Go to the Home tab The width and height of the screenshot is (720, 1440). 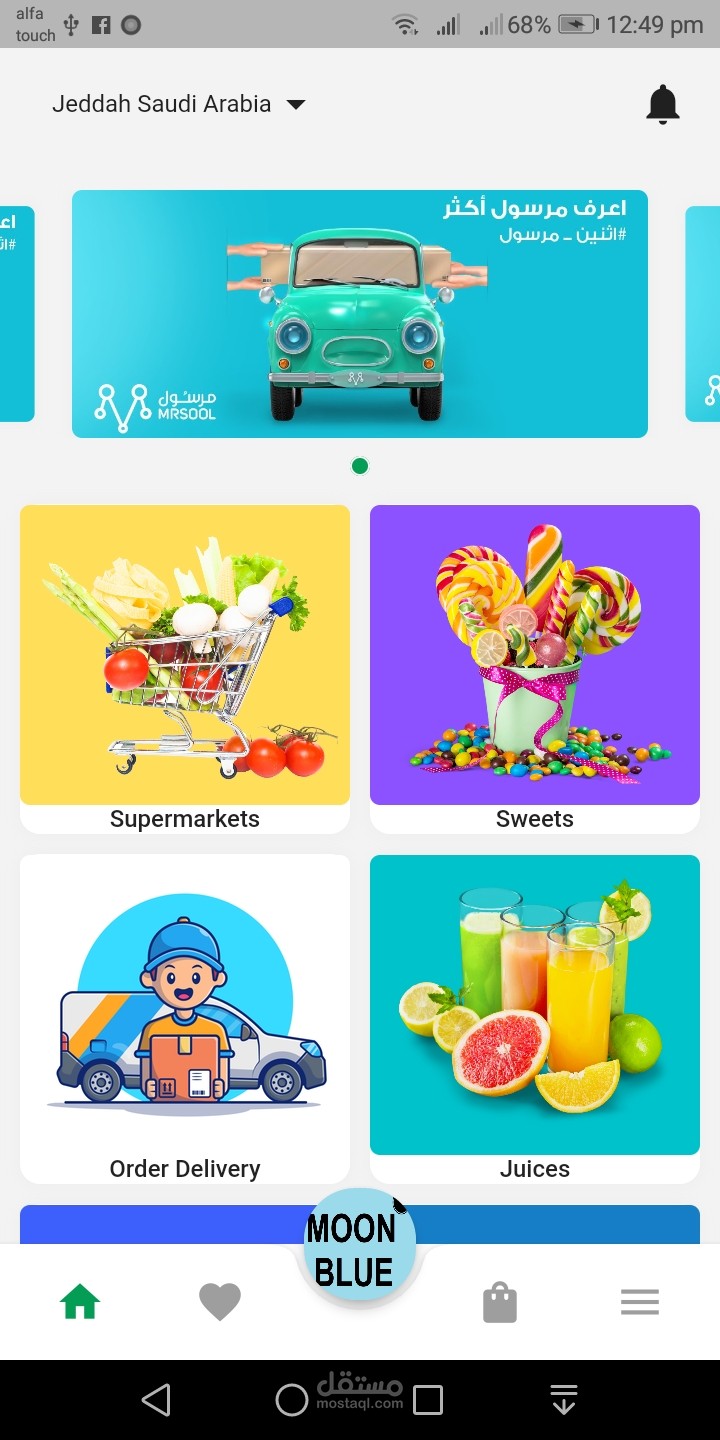[80, 1302]
